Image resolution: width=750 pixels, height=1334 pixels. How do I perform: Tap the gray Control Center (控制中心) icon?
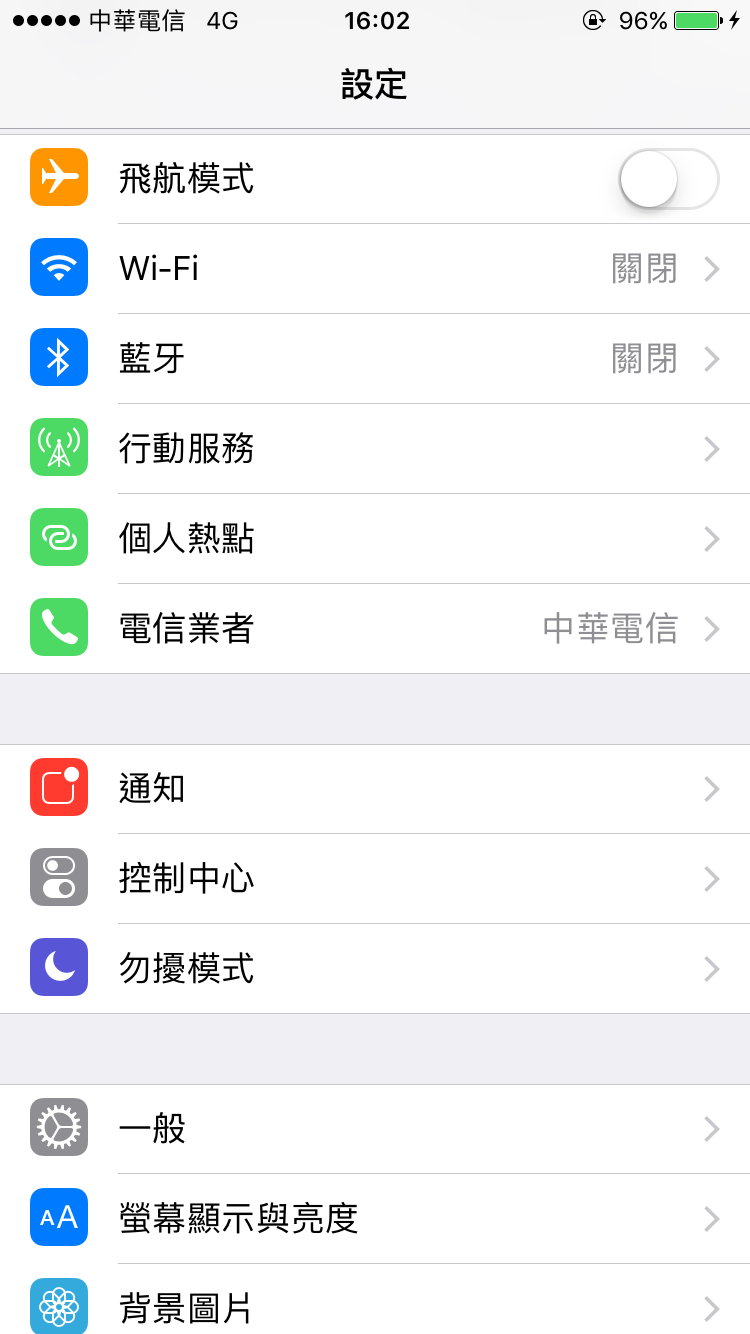(x=58, y=878)
